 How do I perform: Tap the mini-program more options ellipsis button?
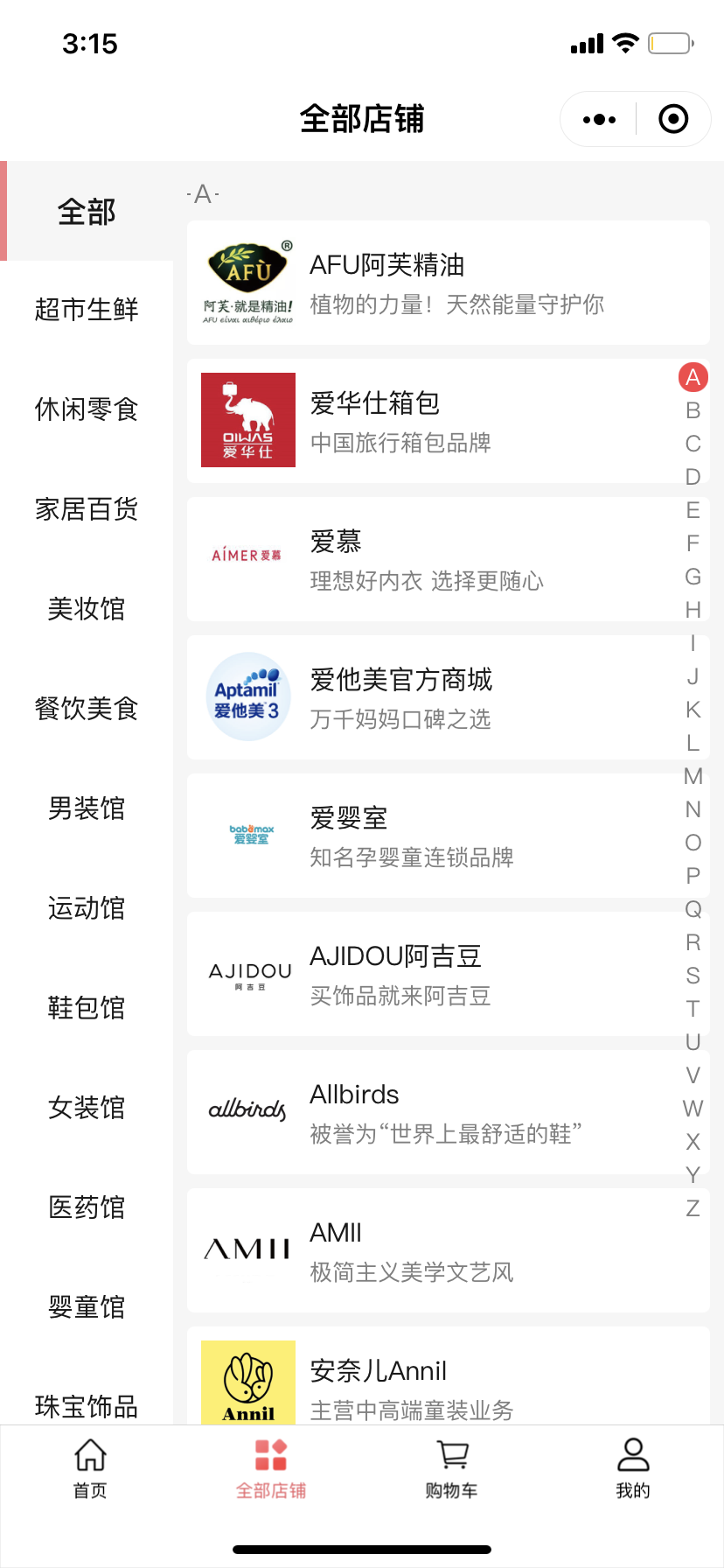coord(598,118)
